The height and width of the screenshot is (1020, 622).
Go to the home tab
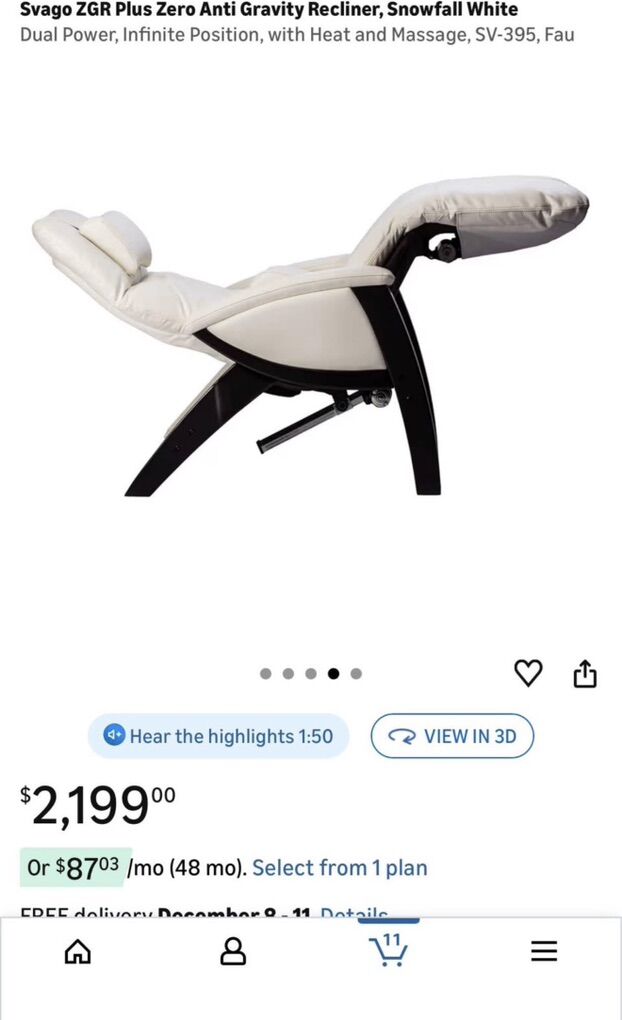pos(77,951)
